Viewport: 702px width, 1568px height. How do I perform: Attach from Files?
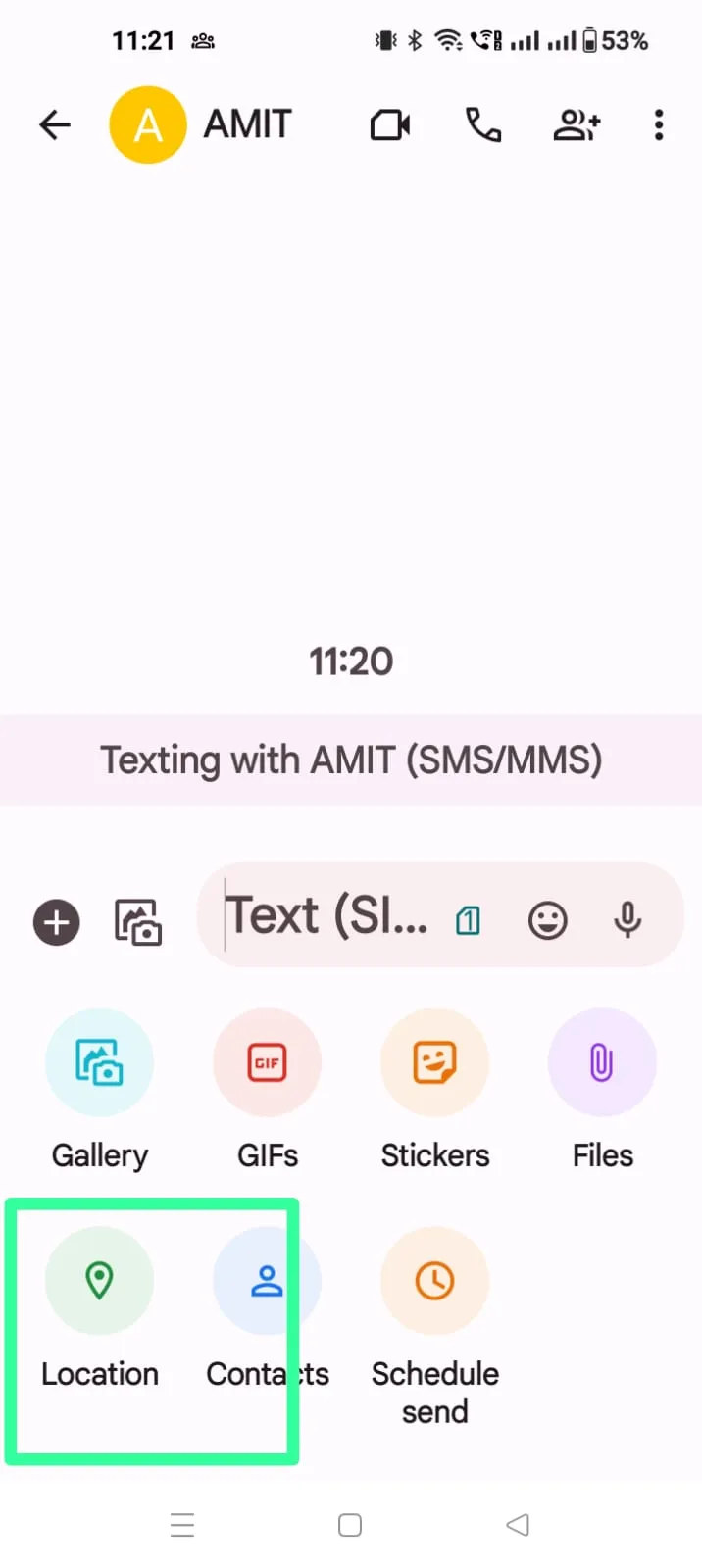(x=601, y=1063)
